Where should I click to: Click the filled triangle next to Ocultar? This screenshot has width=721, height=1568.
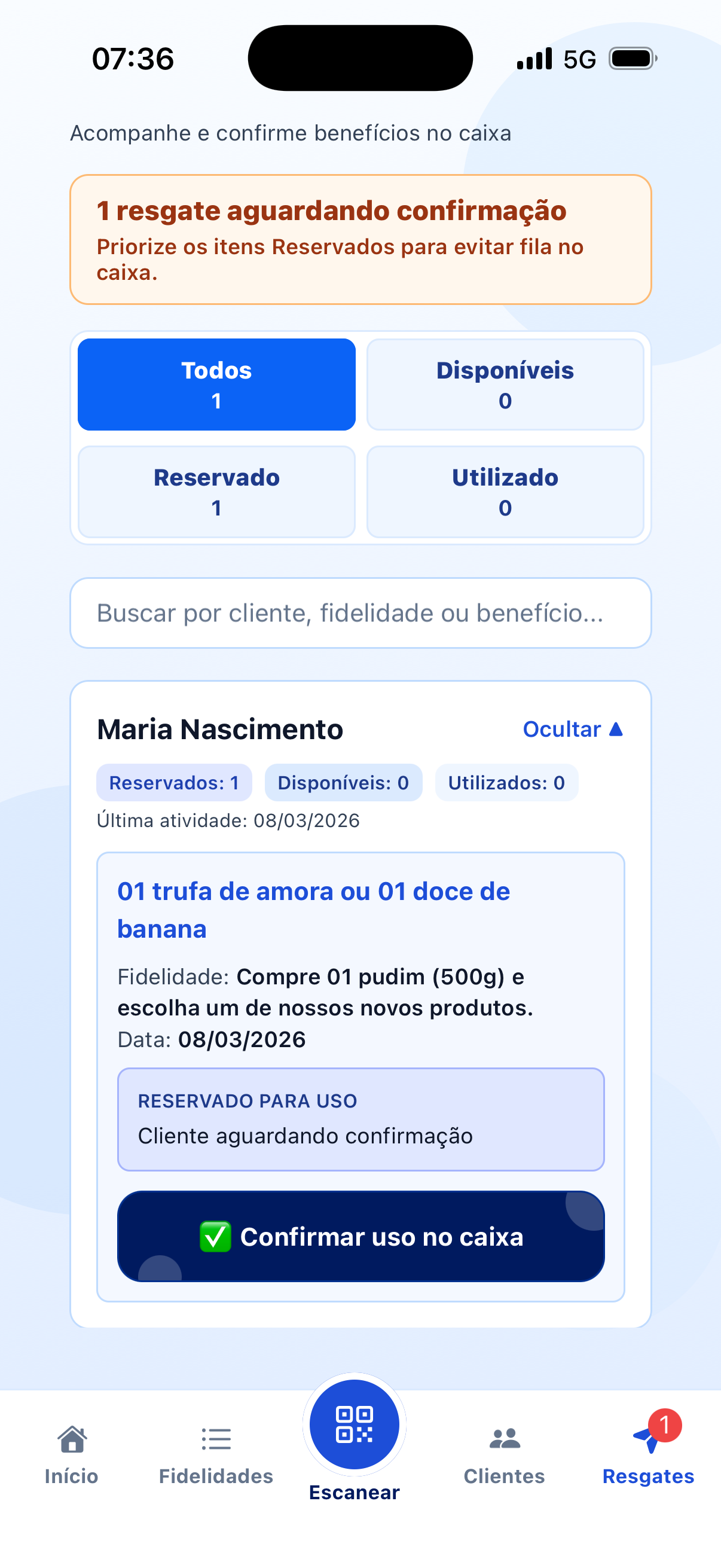[x=618, y=728]
